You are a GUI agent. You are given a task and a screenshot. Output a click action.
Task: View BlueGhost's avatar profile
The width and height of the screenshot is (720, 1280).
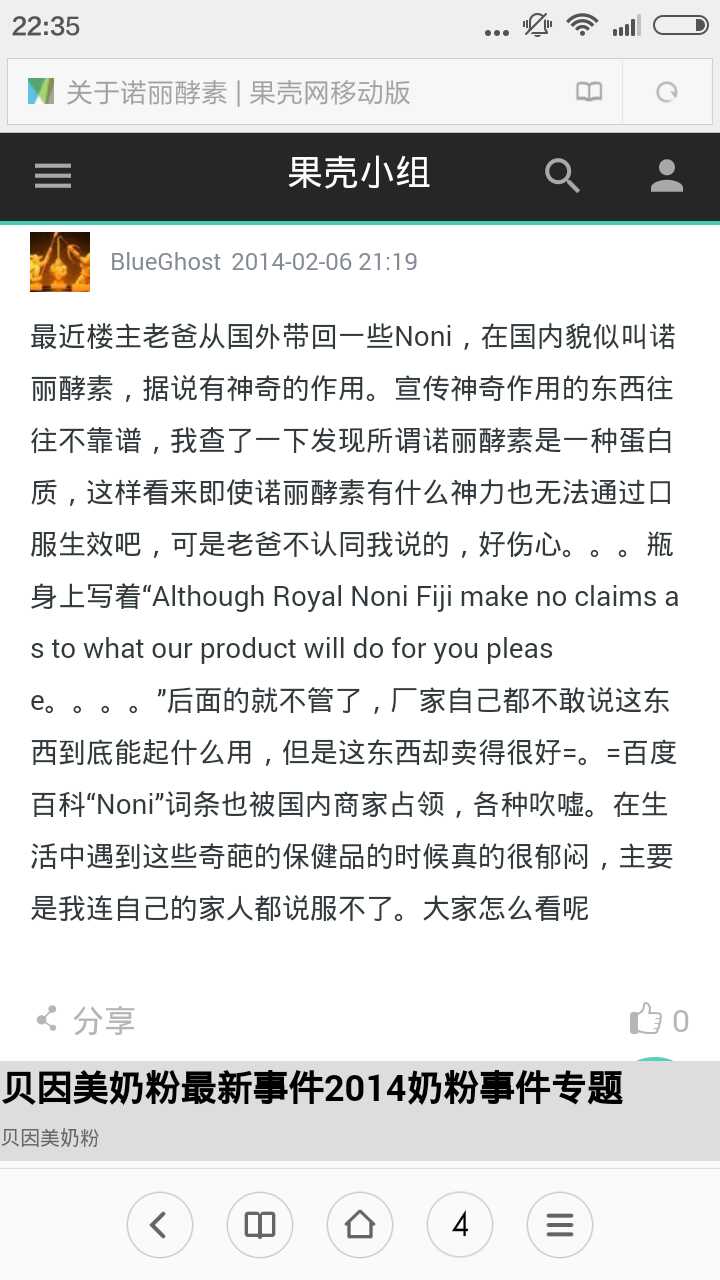click(60, 262)
